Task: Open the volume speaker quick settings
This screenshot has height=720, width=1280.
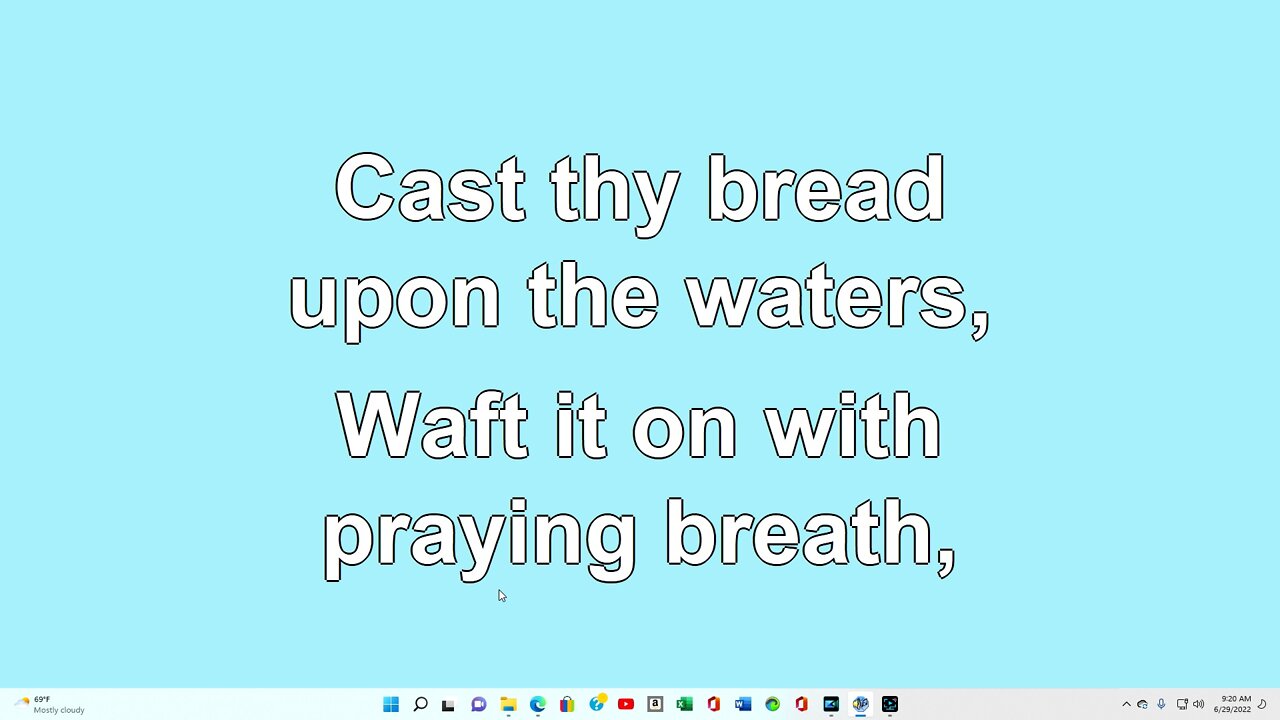Action: click(x=1198, y=704)
